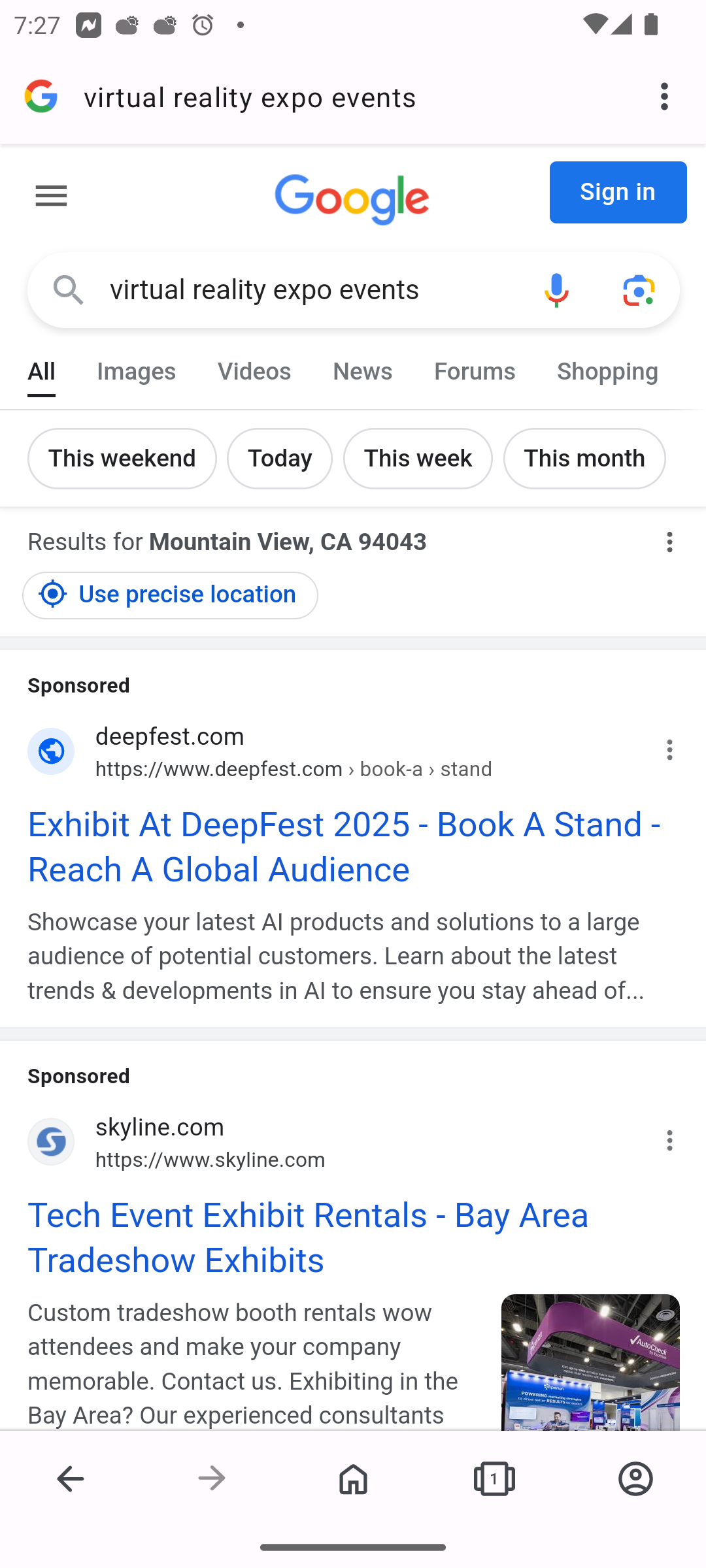Switch to the Shopping tab
This screenshot has height=1568, width=706.
point(607,372)
